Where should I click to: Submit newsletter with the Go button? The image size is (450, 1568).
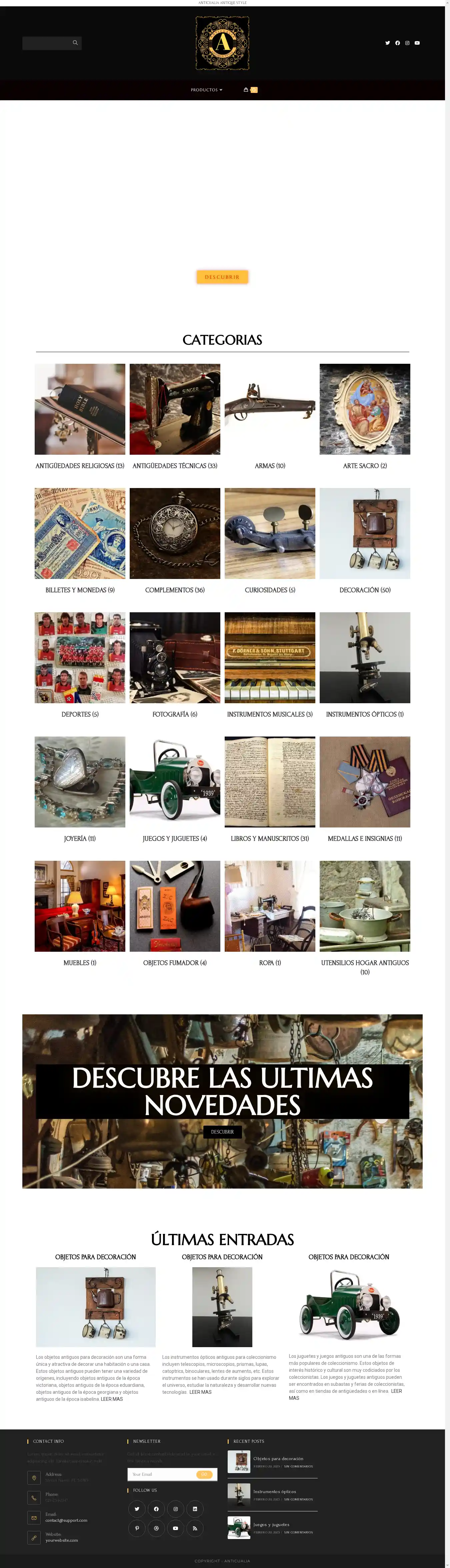tap(205, 1474)
